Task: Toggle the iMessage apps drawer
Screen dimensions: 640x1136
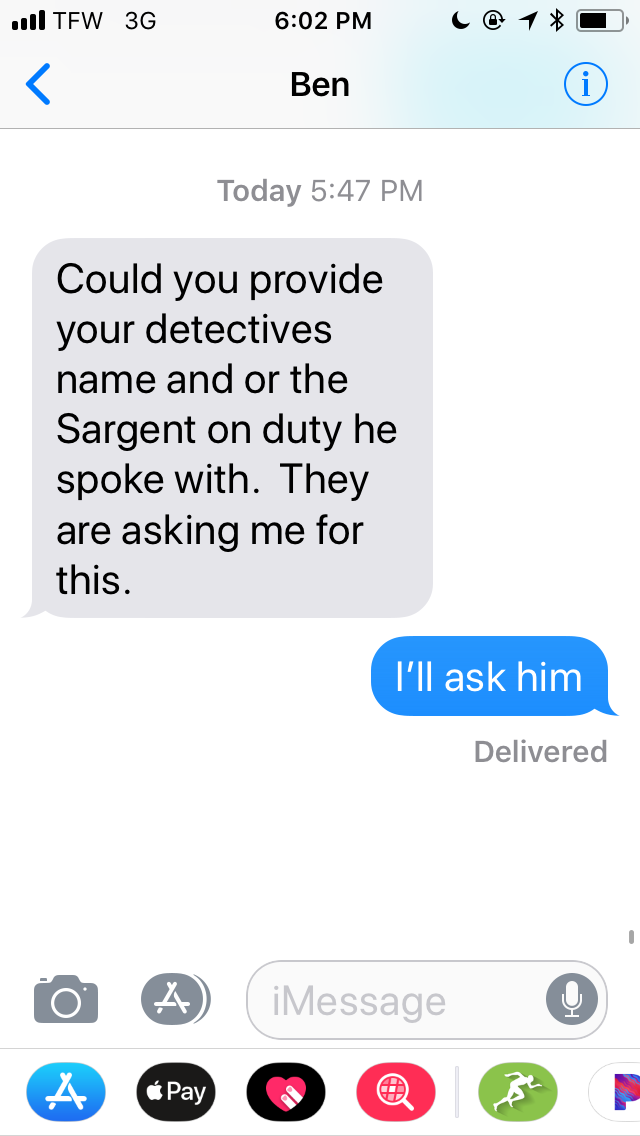Action: tap(175, 999)
